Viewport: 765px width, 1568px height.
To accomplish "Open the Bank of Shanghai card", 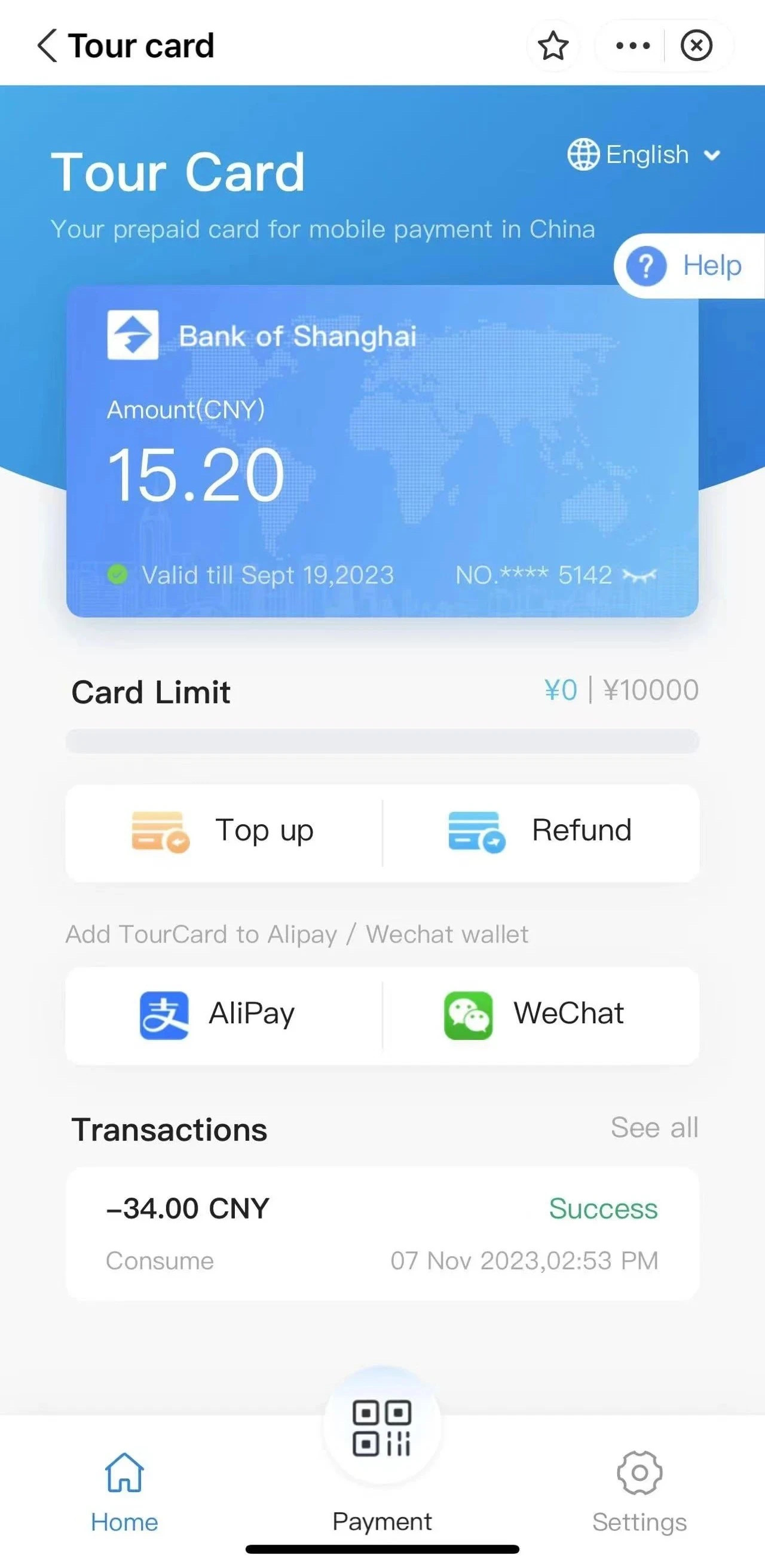I will (x=382, y=450).
